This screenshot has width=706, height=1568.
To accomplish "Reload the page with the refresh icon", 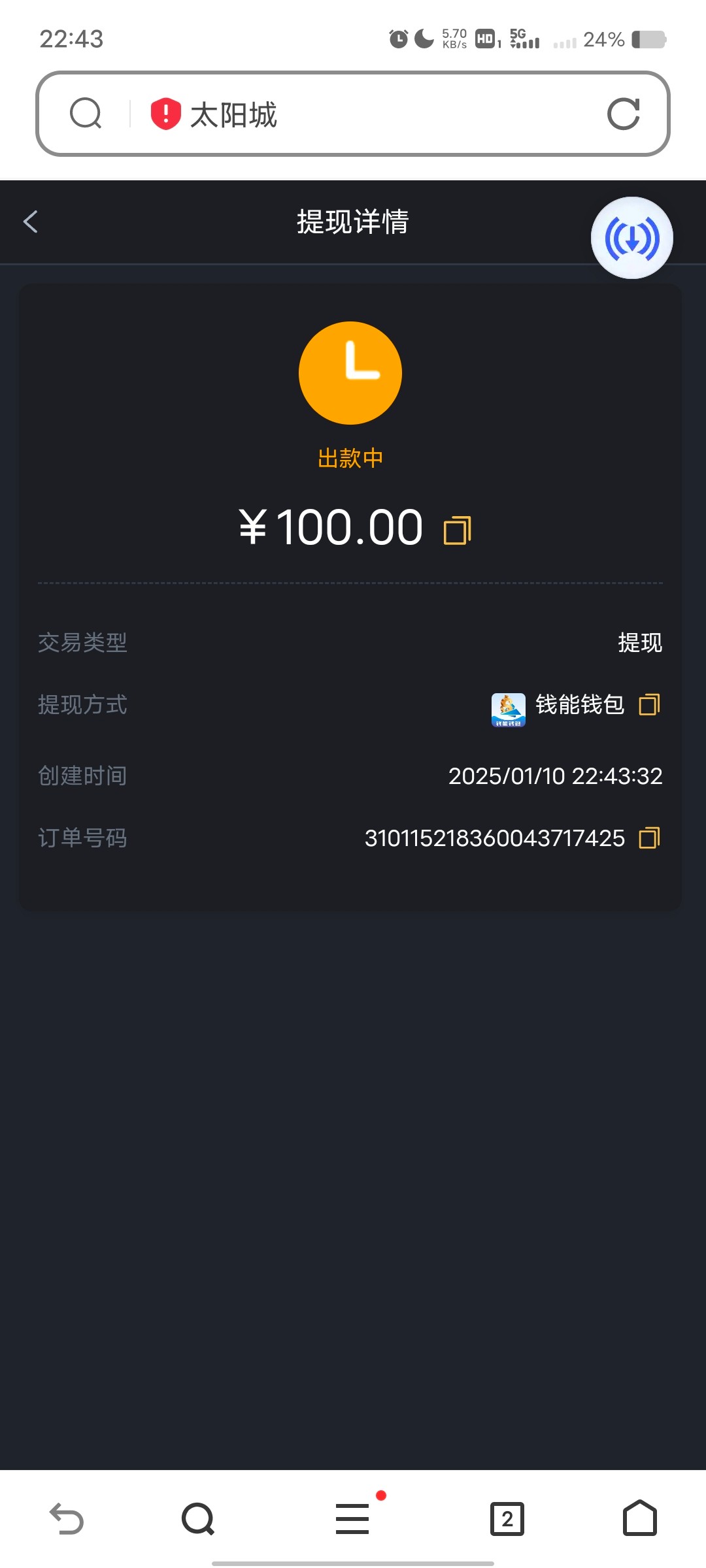I will point(623,114).
